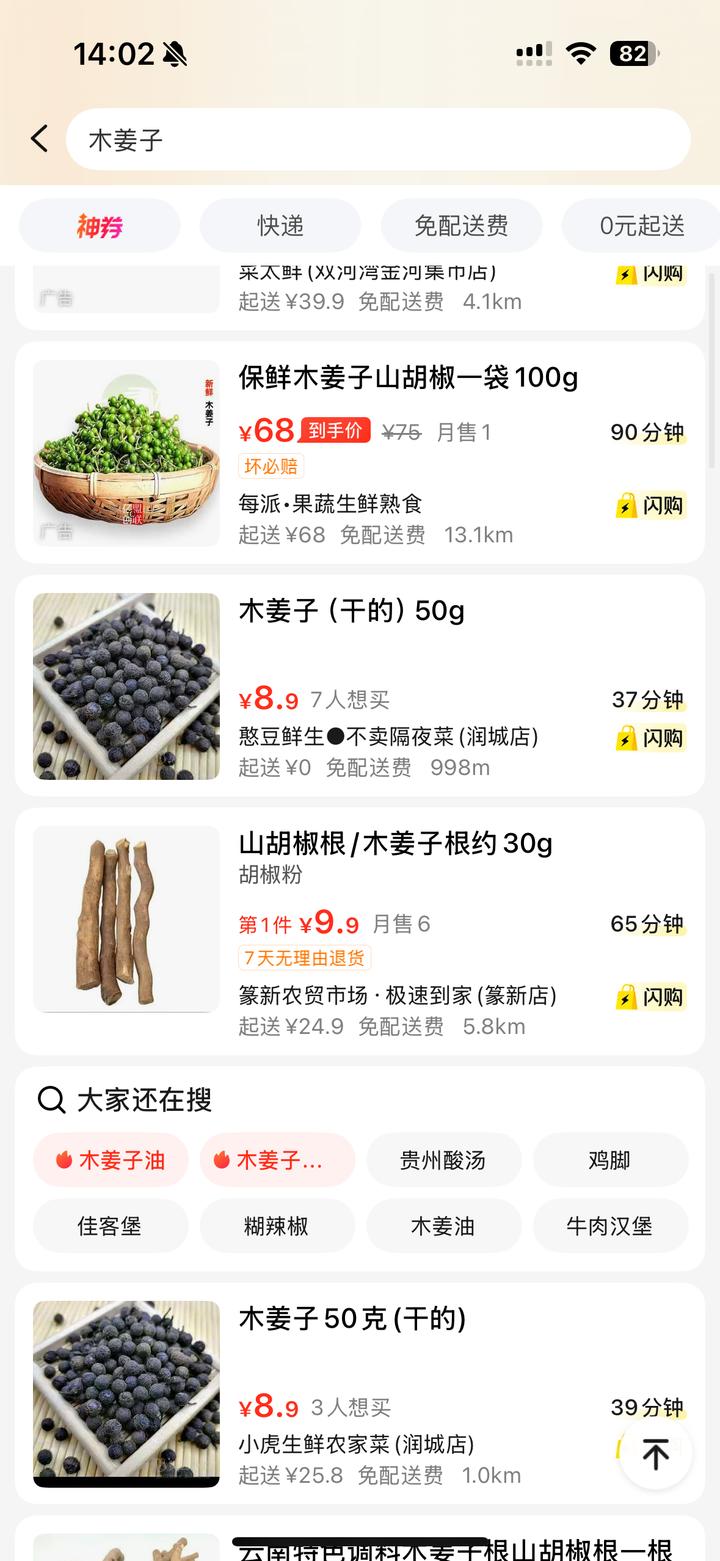The width and height of the screenshot is (720, 1561).
Task: Tap the 贵州酸汤 suggestion chip
Action: tap(443, 1160)
